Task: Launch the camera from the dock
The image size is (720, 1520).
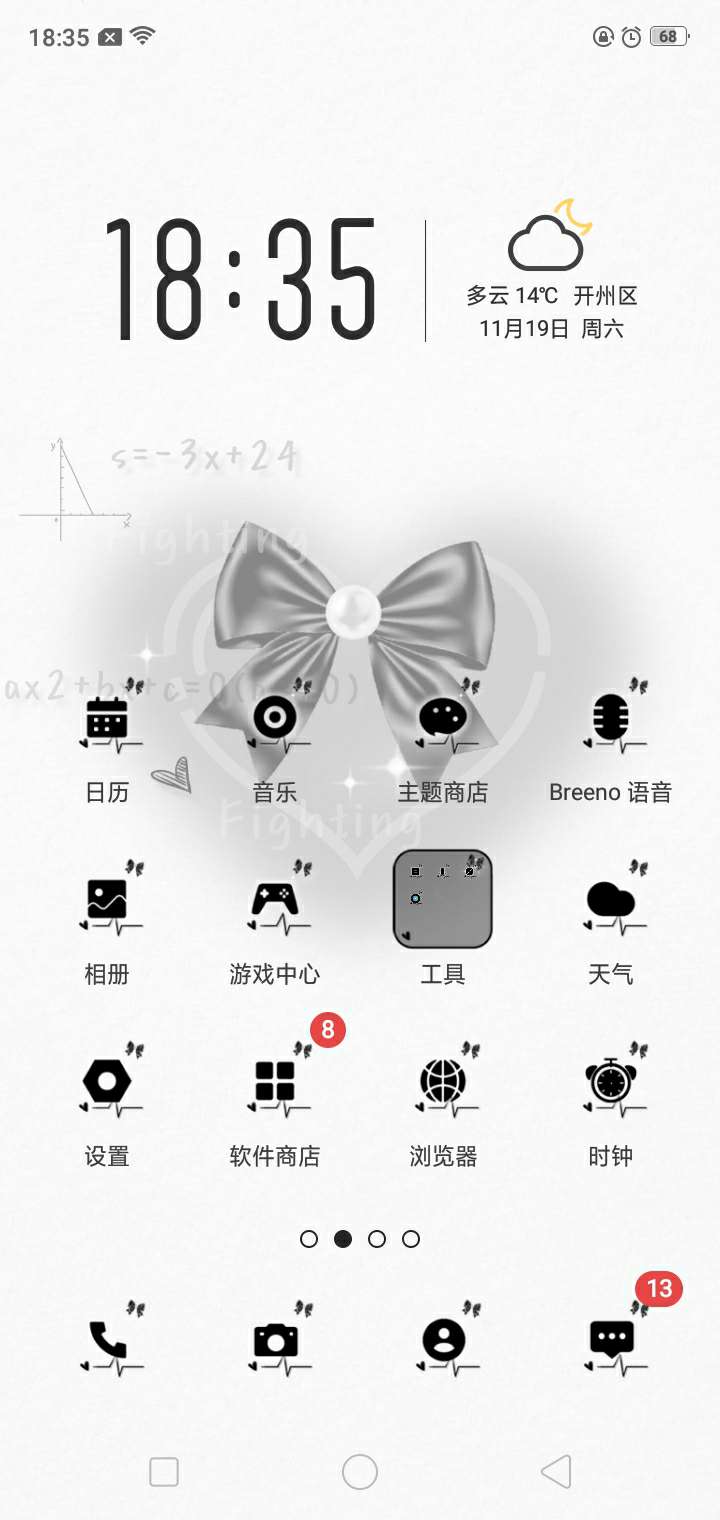Action: pos(275,1342)
